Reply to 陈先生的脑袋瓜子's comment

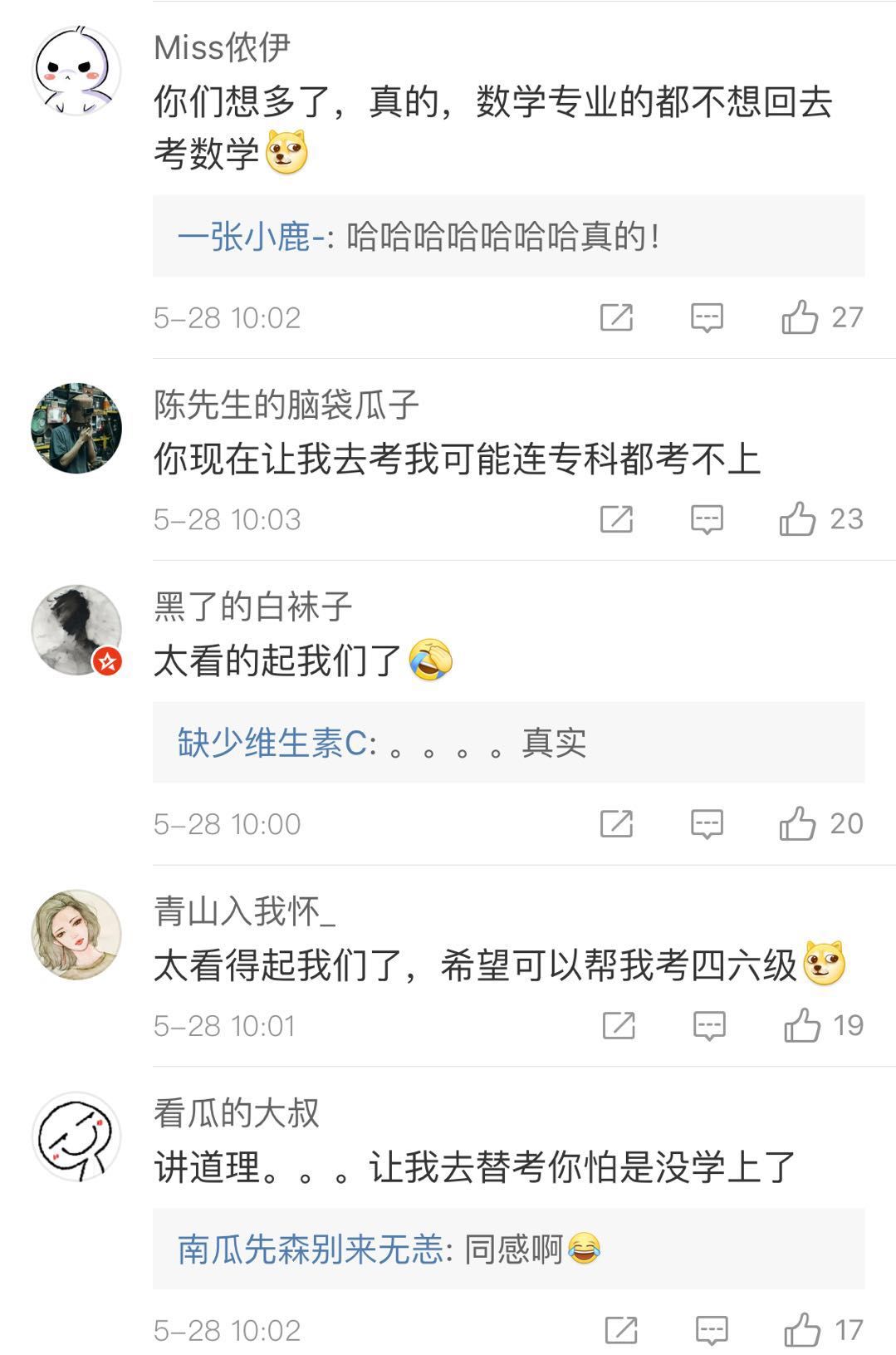[x=707, y=519]
